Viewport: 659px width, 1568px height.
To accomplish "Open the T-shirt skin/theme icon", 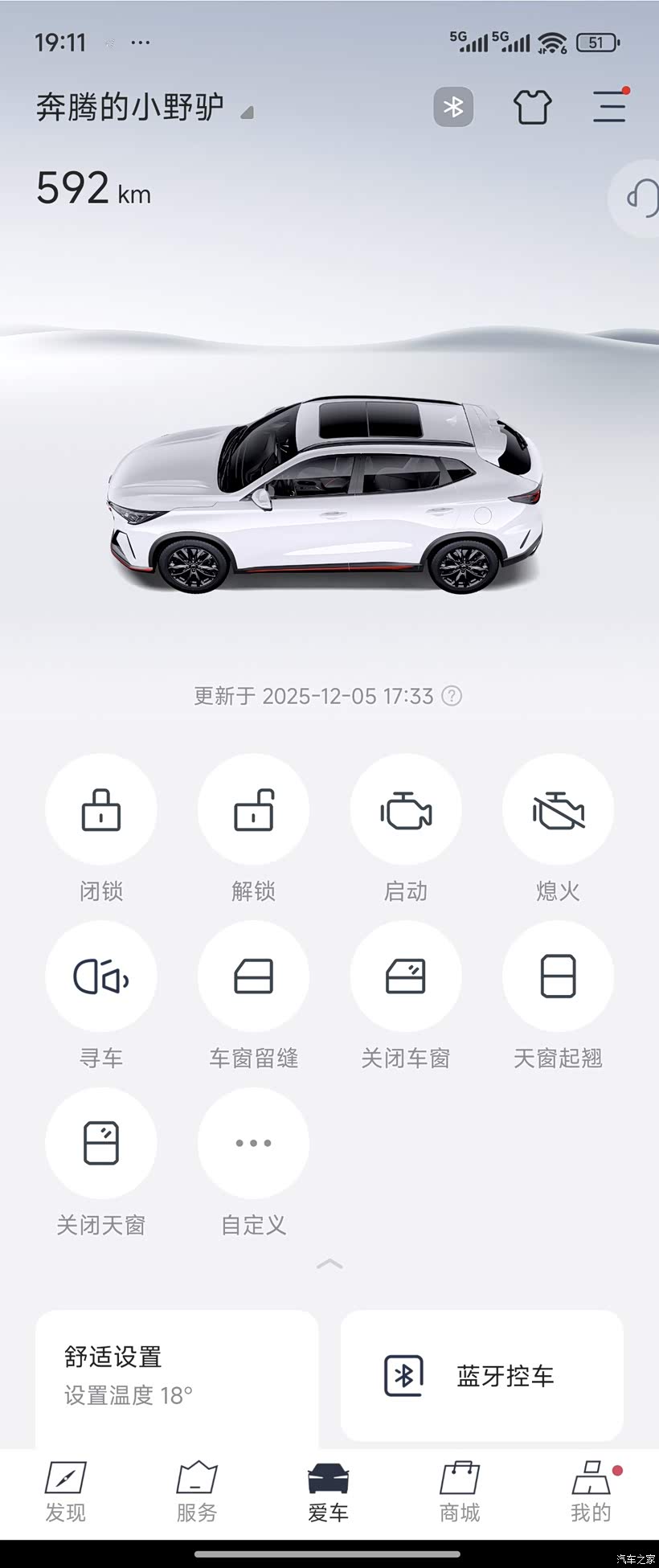I will click(532, 107).
